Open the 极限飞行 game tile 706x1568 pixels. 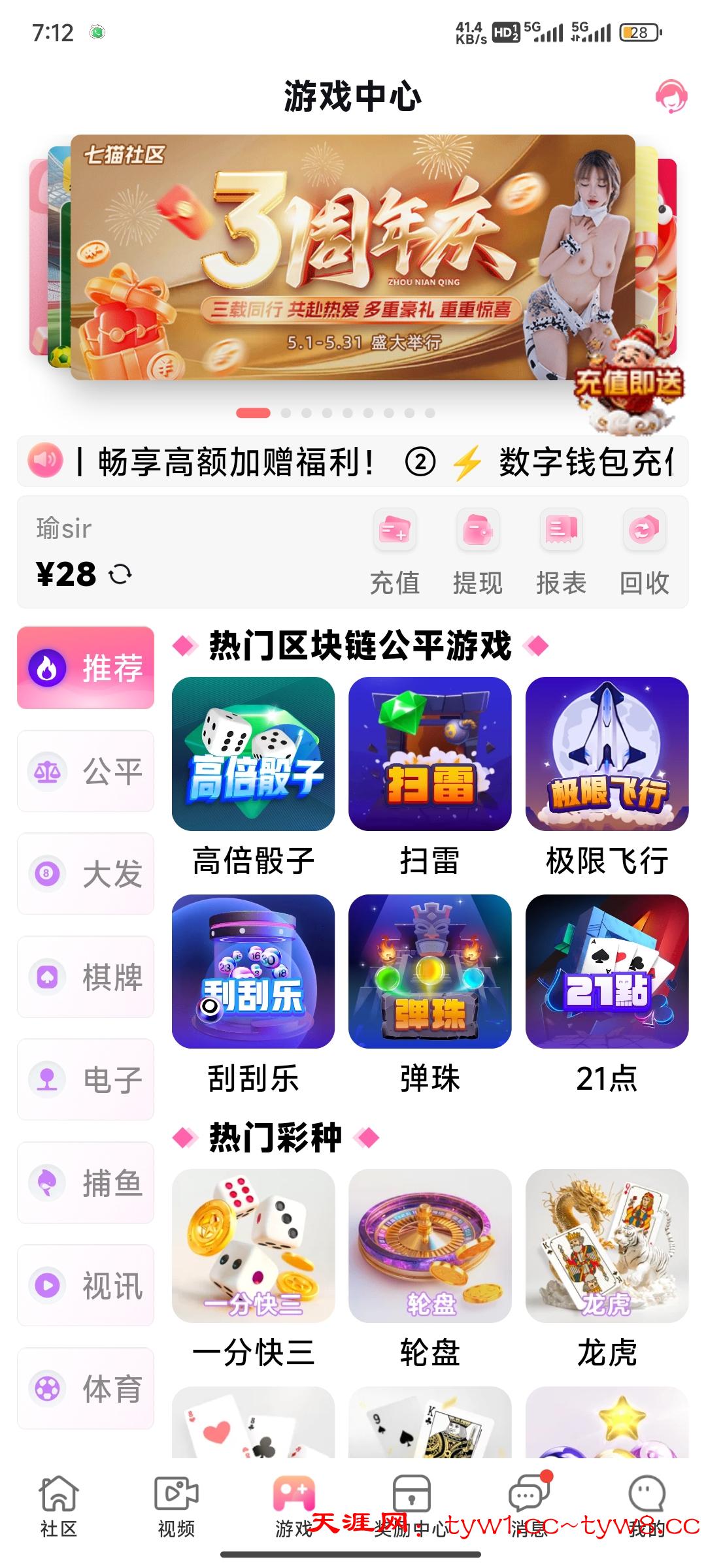607,754
